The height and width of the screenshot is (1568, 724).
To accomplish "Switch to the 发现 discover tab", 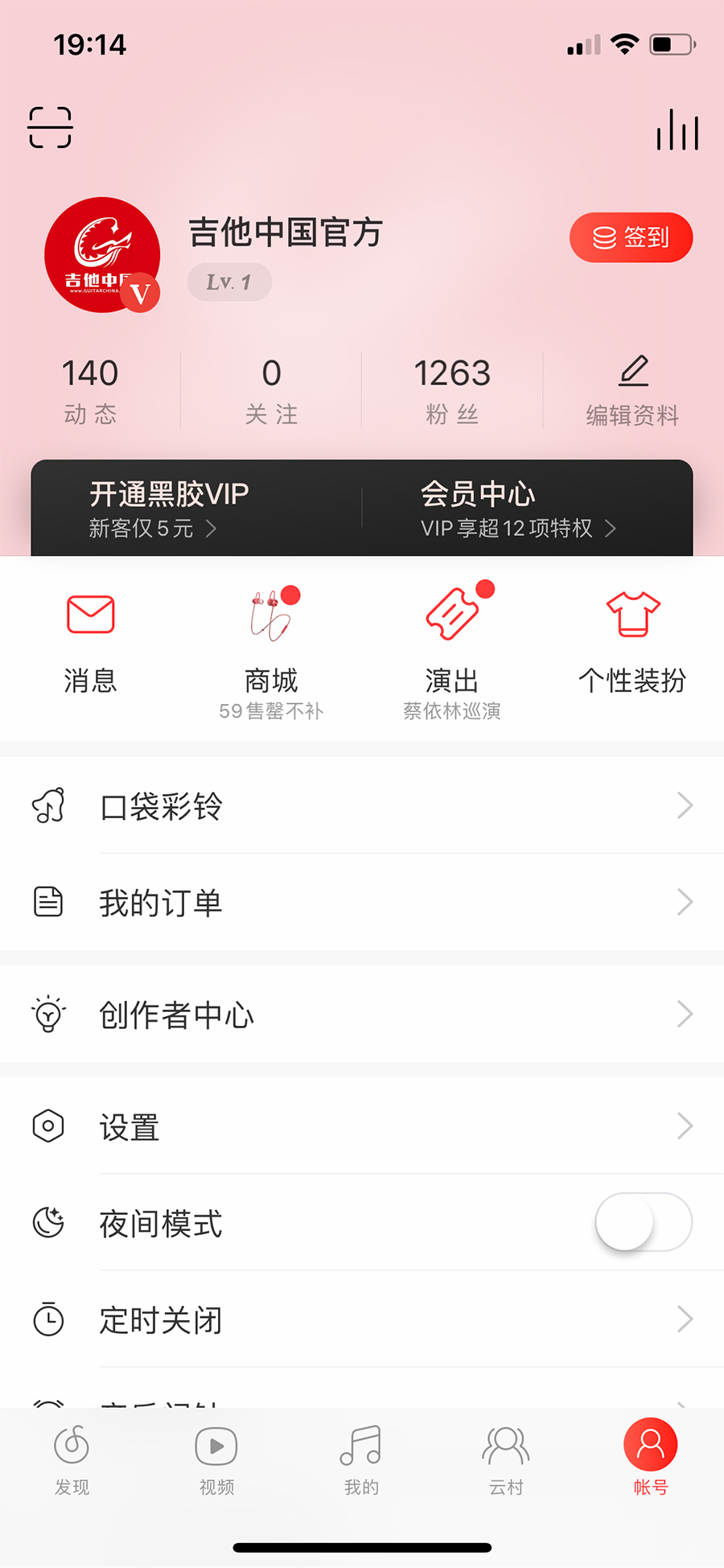I will point(71,1444).
